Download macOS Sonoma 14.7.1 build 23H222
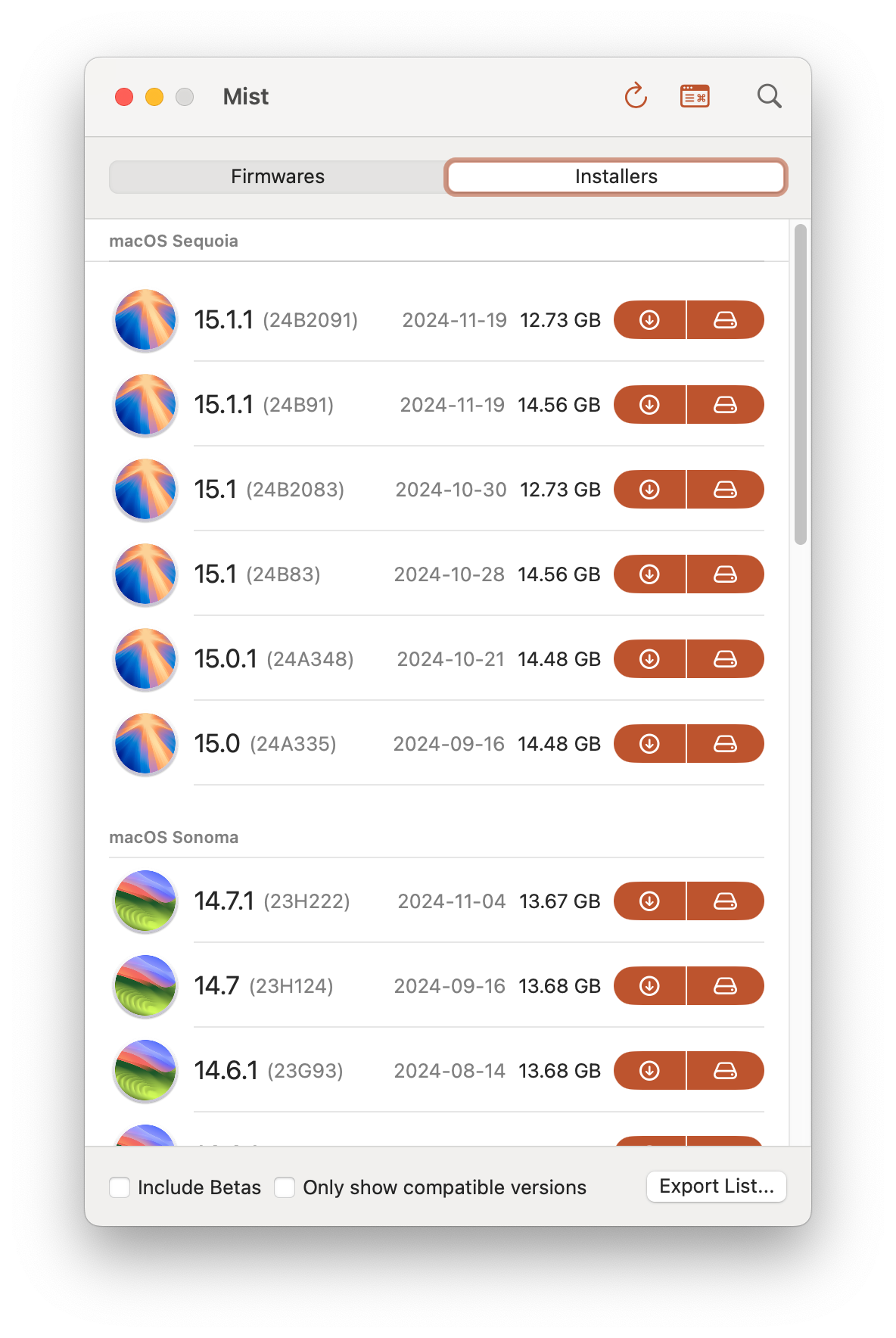The width and height of the screenshot is (896, 1338). [649, 901]
